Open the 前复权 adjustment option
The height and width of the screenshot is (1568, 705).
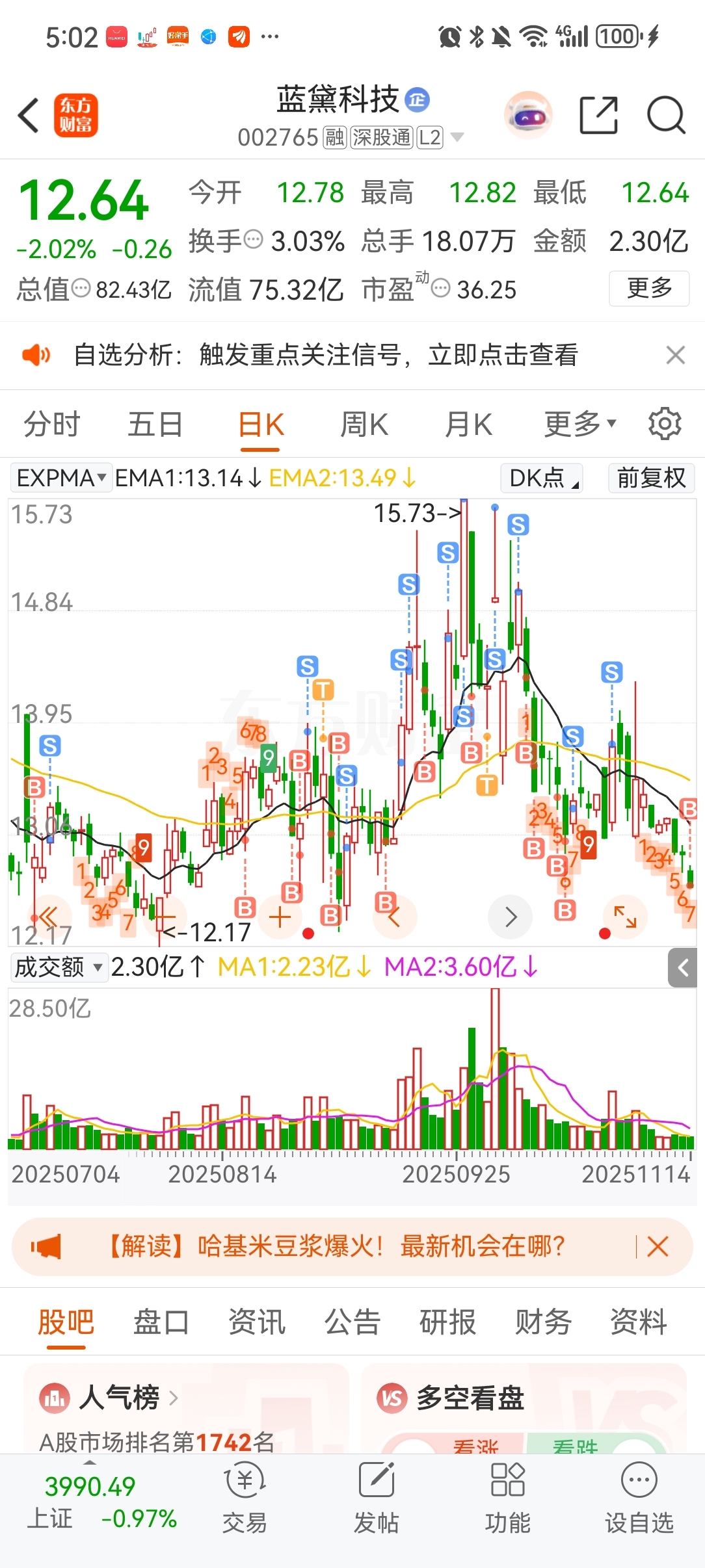pos(651,478)
